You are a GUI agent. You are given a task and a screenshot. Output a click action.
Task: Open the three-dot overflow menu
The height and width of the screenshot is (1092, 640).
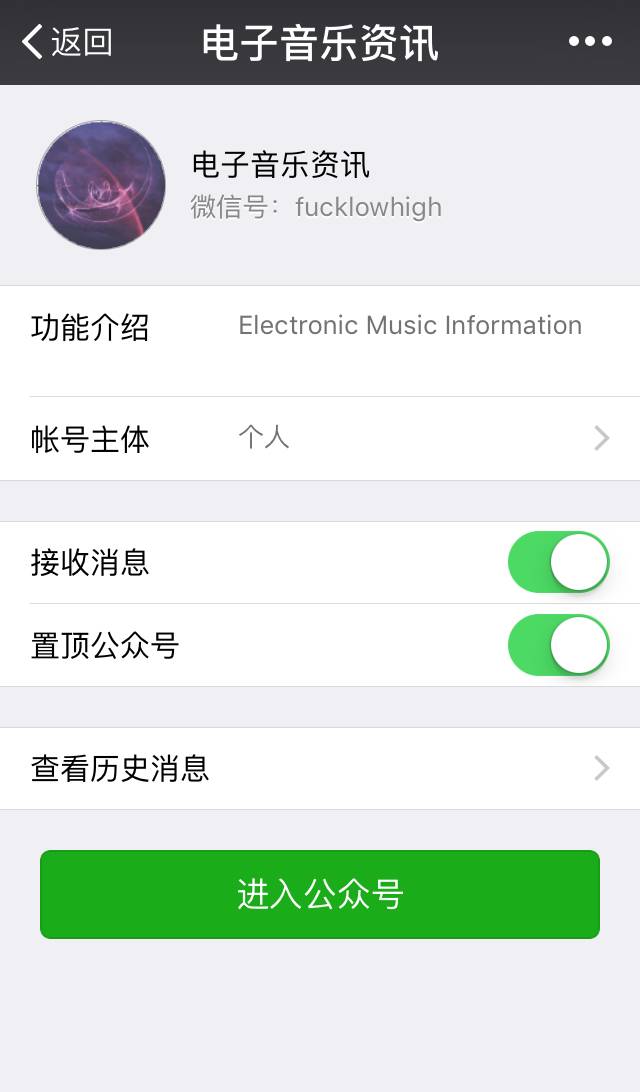(590, 42)
